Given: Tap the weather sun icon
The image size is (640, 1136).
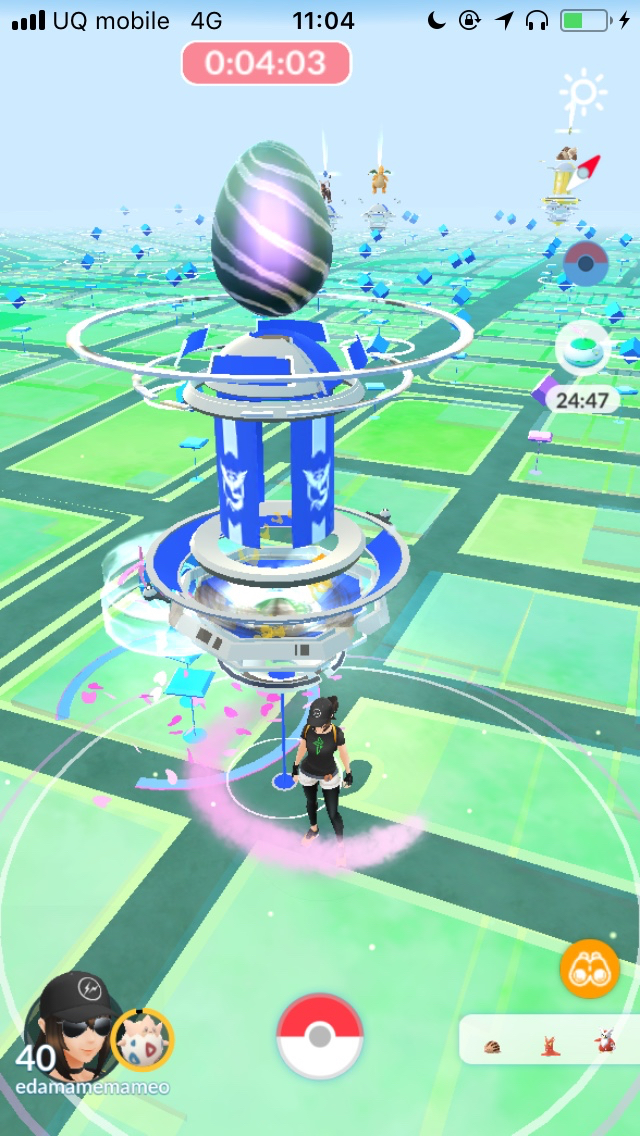Looking at the screenshot, I should [x=582, y=93].
